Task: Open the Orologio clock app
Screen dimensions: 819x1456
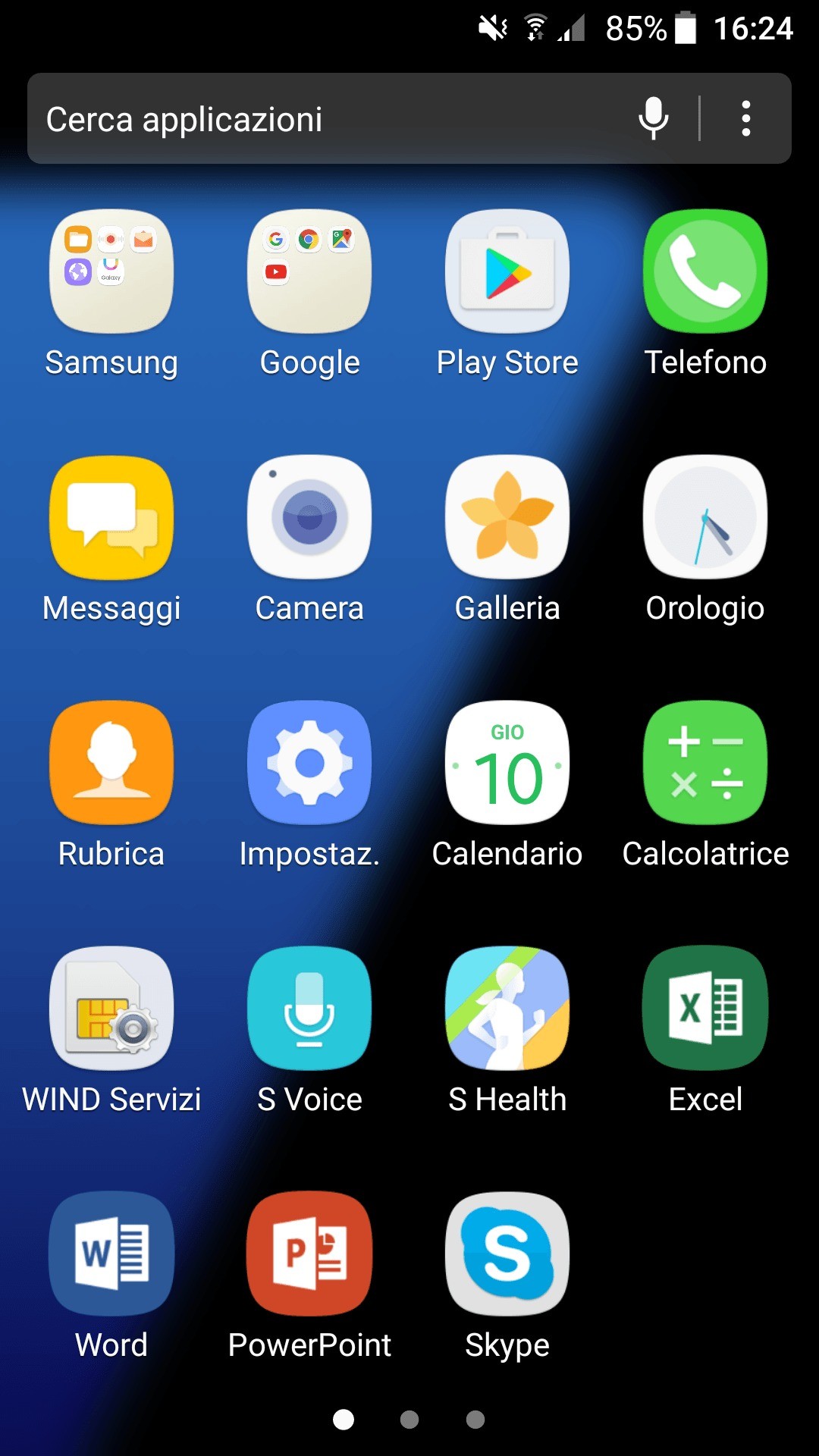Action: pos(705,517)
